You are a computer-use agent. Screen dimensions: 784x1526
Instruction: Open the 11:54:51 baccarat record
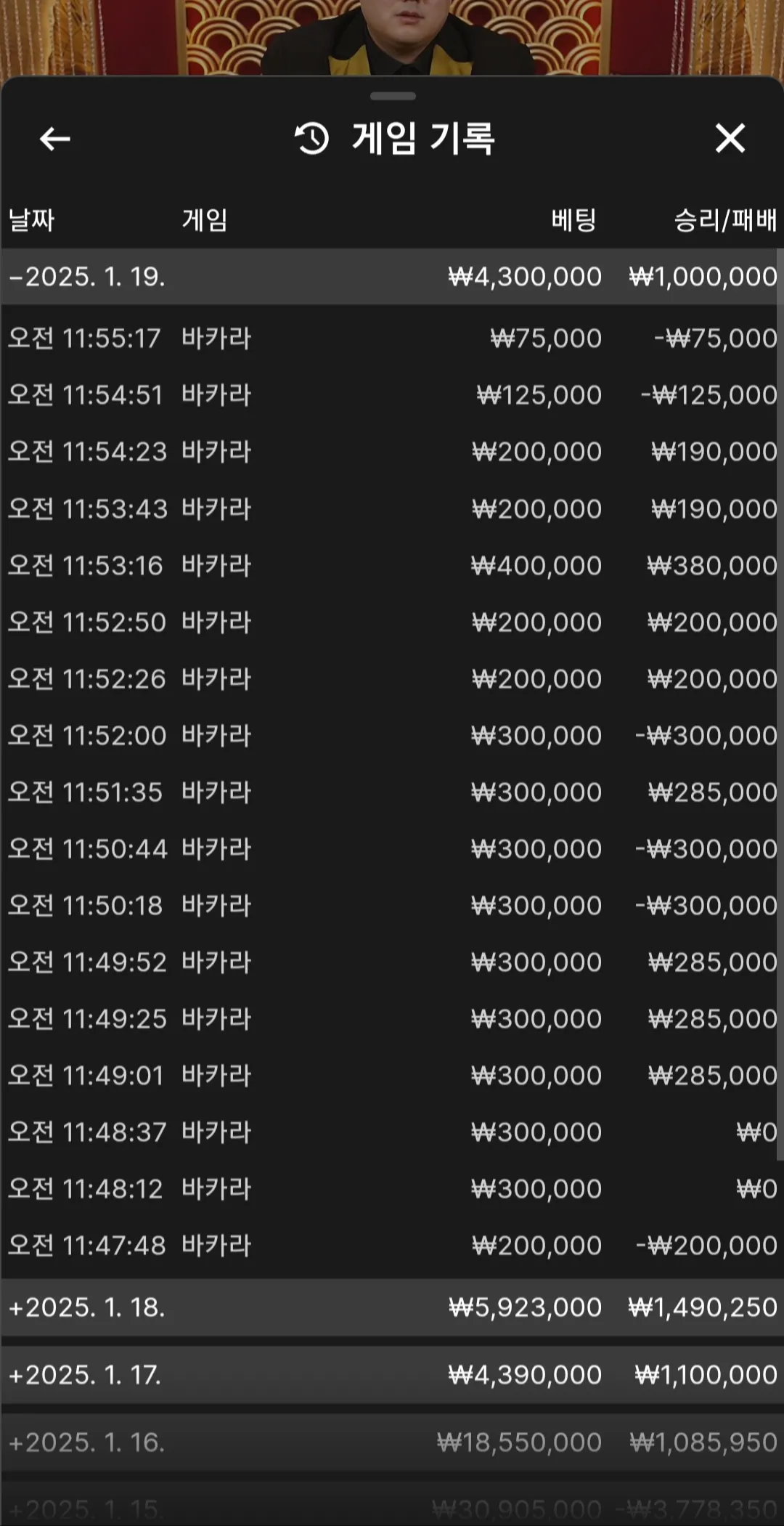pyautogui.click(x=392, y=395)
